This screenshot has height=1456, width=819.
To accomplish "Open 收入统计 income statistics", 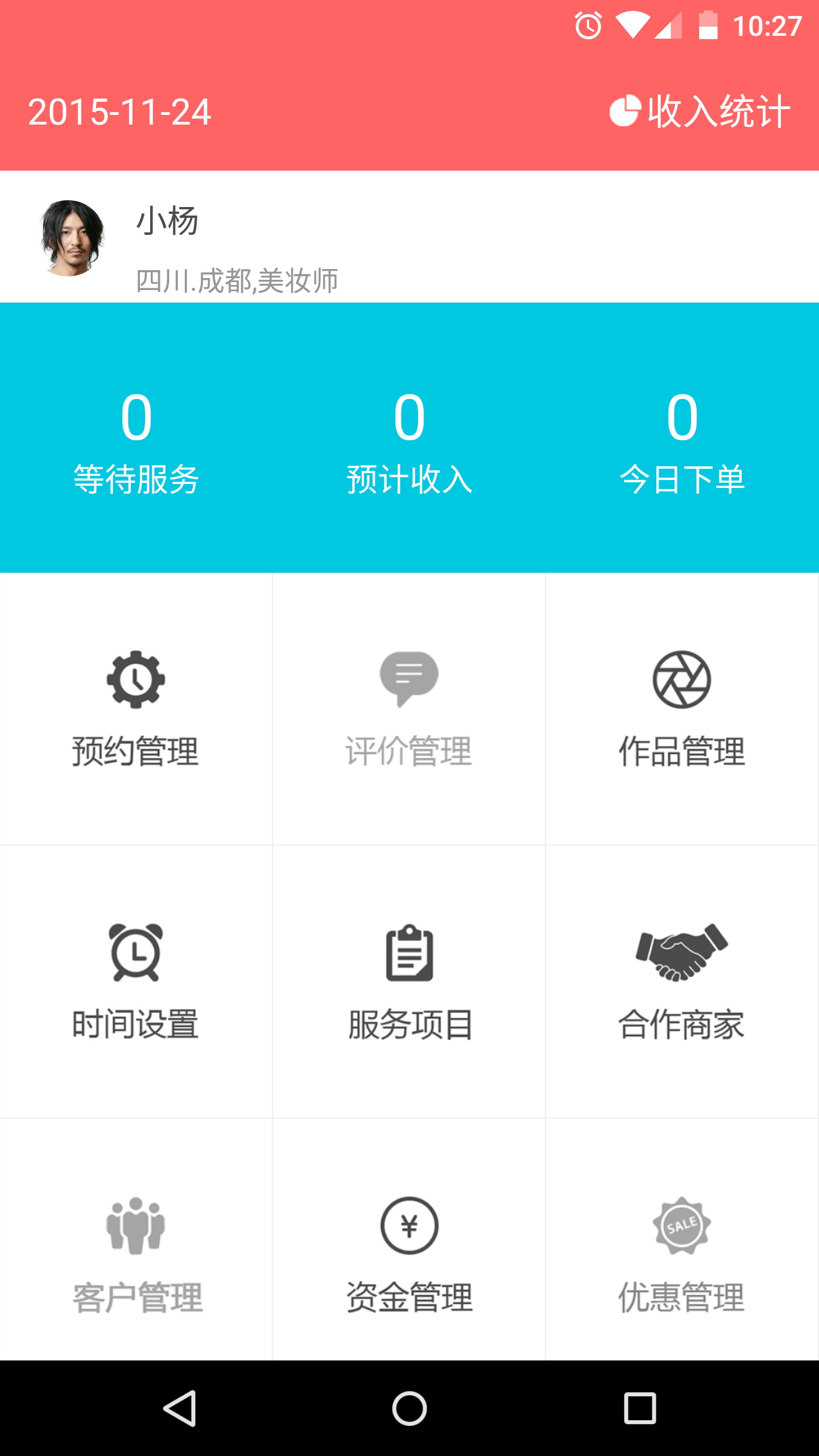I will [x=701, y=111].
